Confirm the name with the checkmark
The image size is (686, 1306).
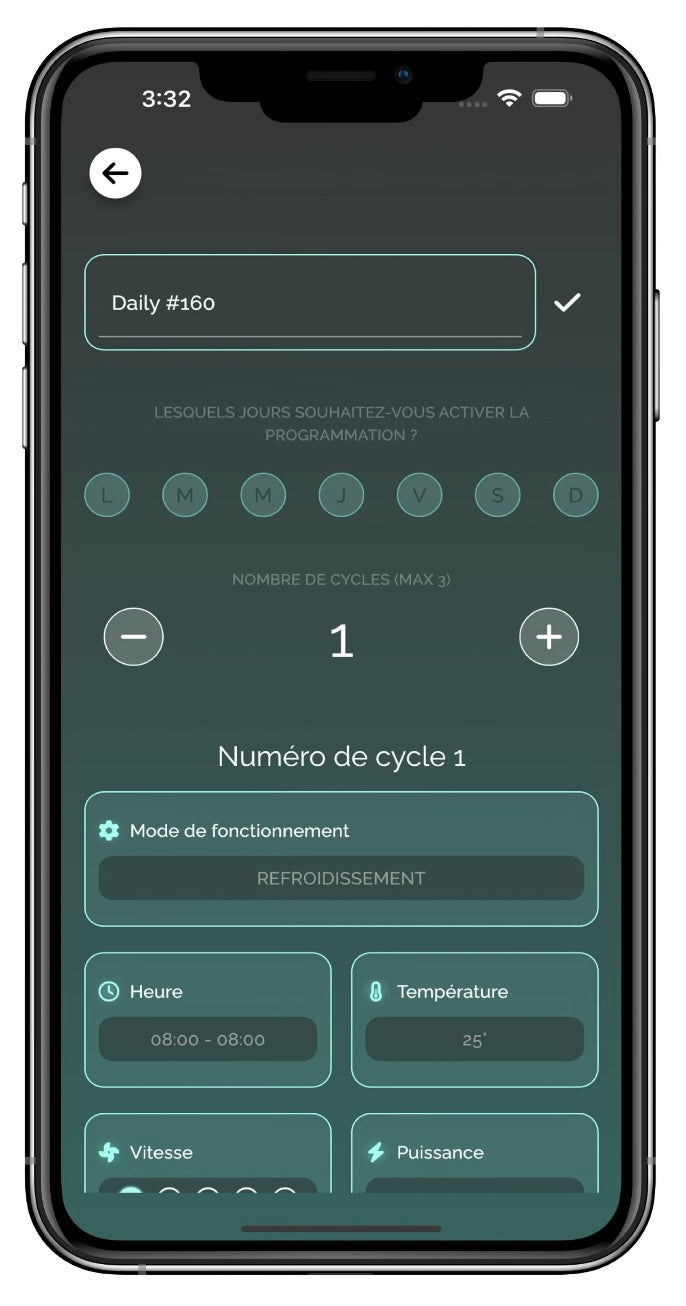pos(567,302)
